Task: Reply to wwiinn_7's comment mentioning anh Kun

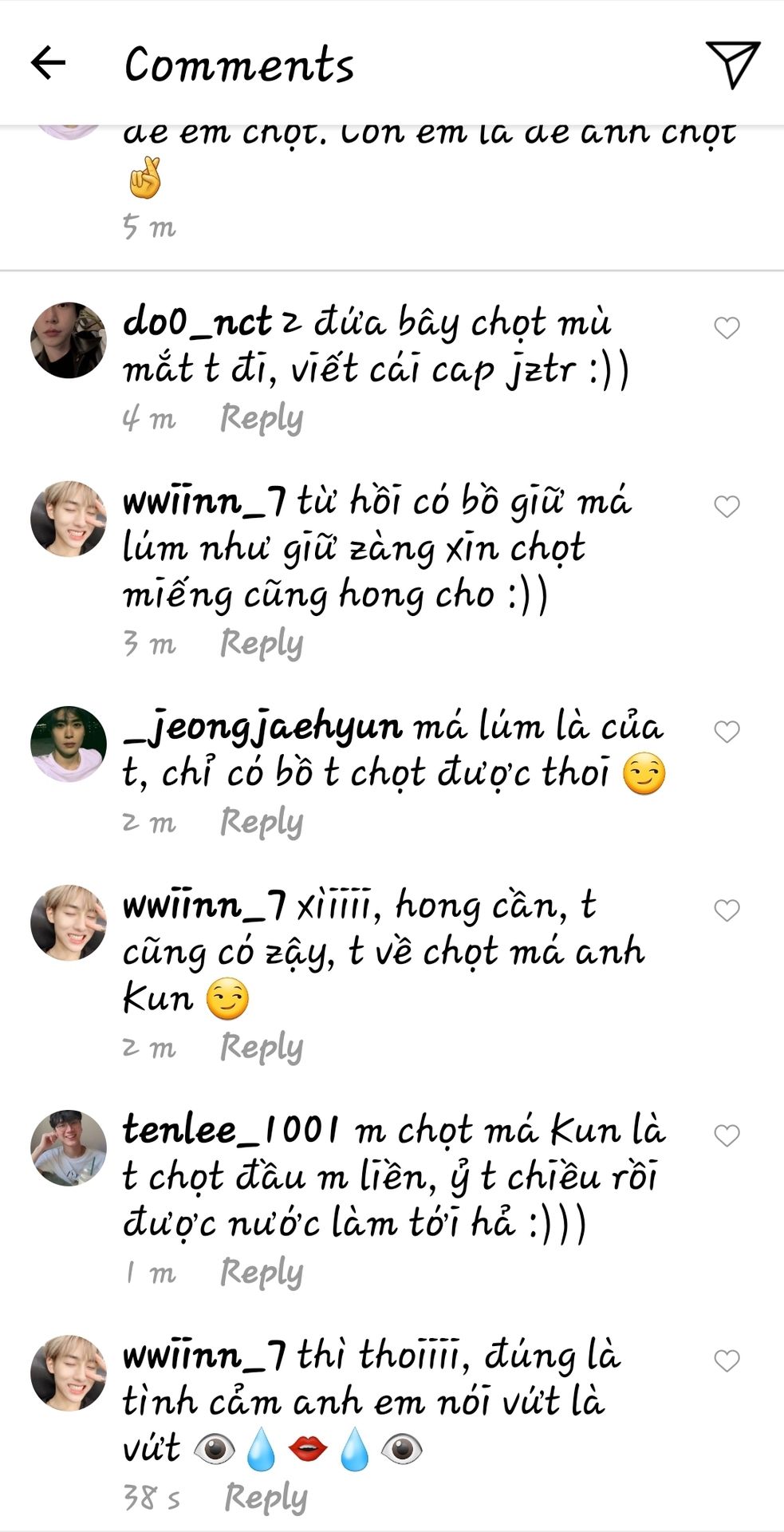Action: coord(261,1047)
